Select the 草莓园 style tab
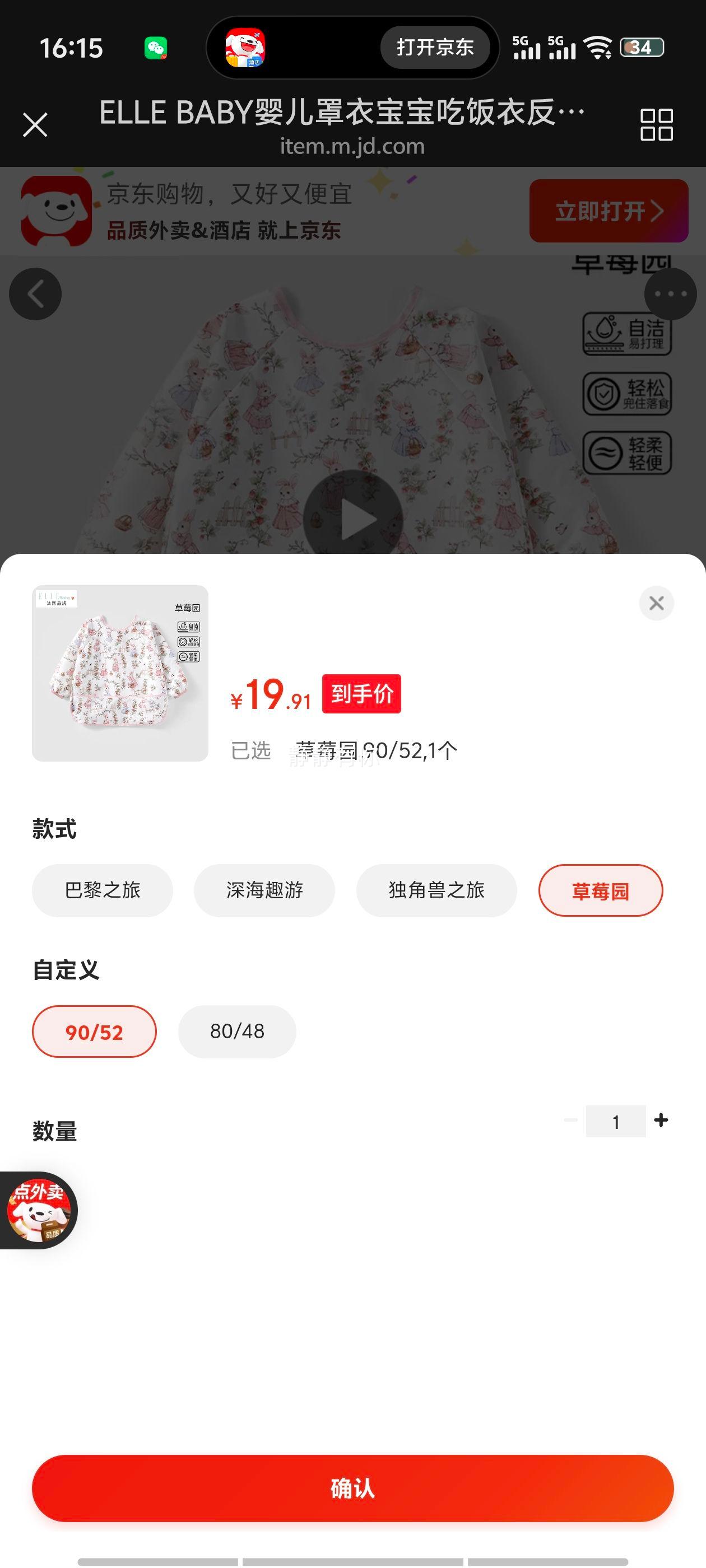The height and width of the screenshot is (1568, 706). tap(600, 890)
